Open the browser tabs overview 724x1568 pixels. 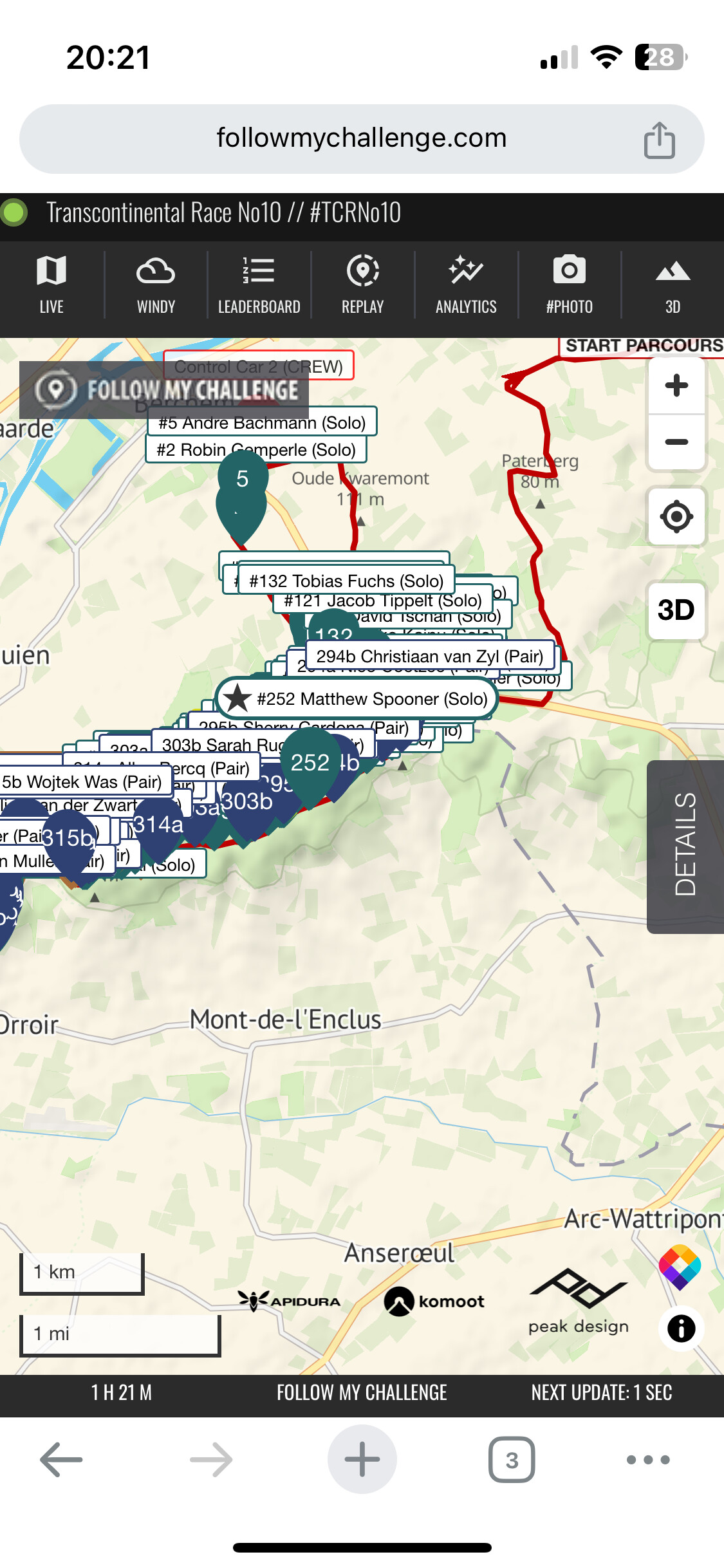(x=512, y=1459)
